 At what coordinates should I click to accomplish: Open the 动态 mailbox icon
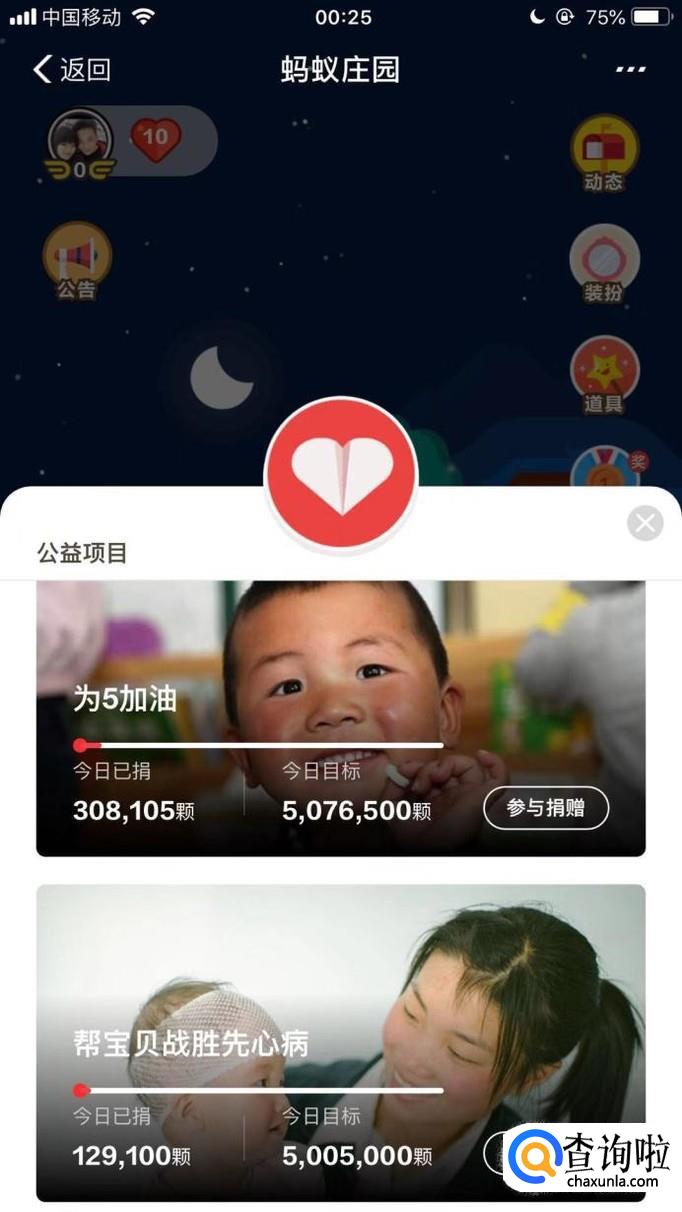tap(604, 152)
